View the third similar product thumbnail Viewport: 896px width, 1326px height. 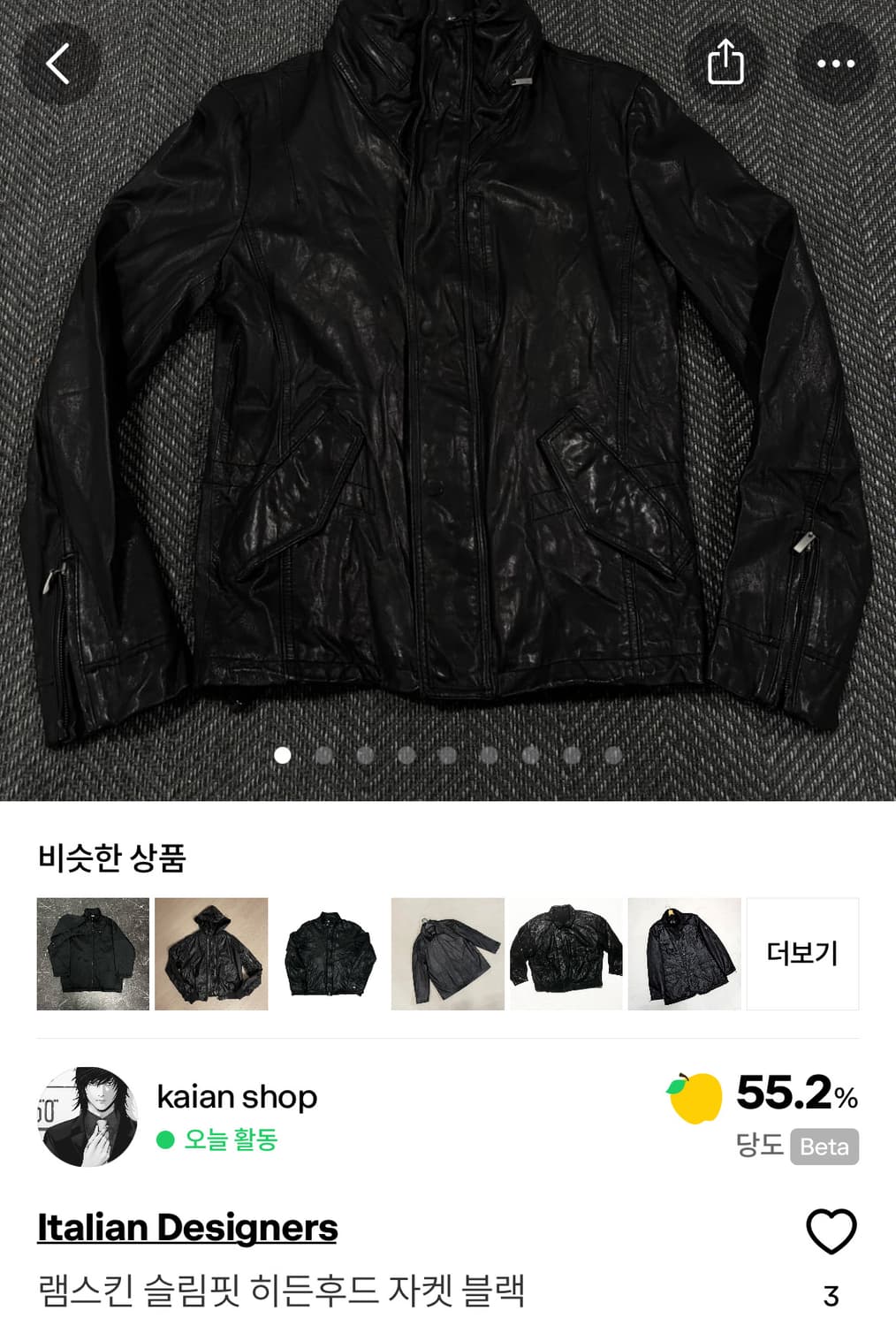(x=329, y=952)
